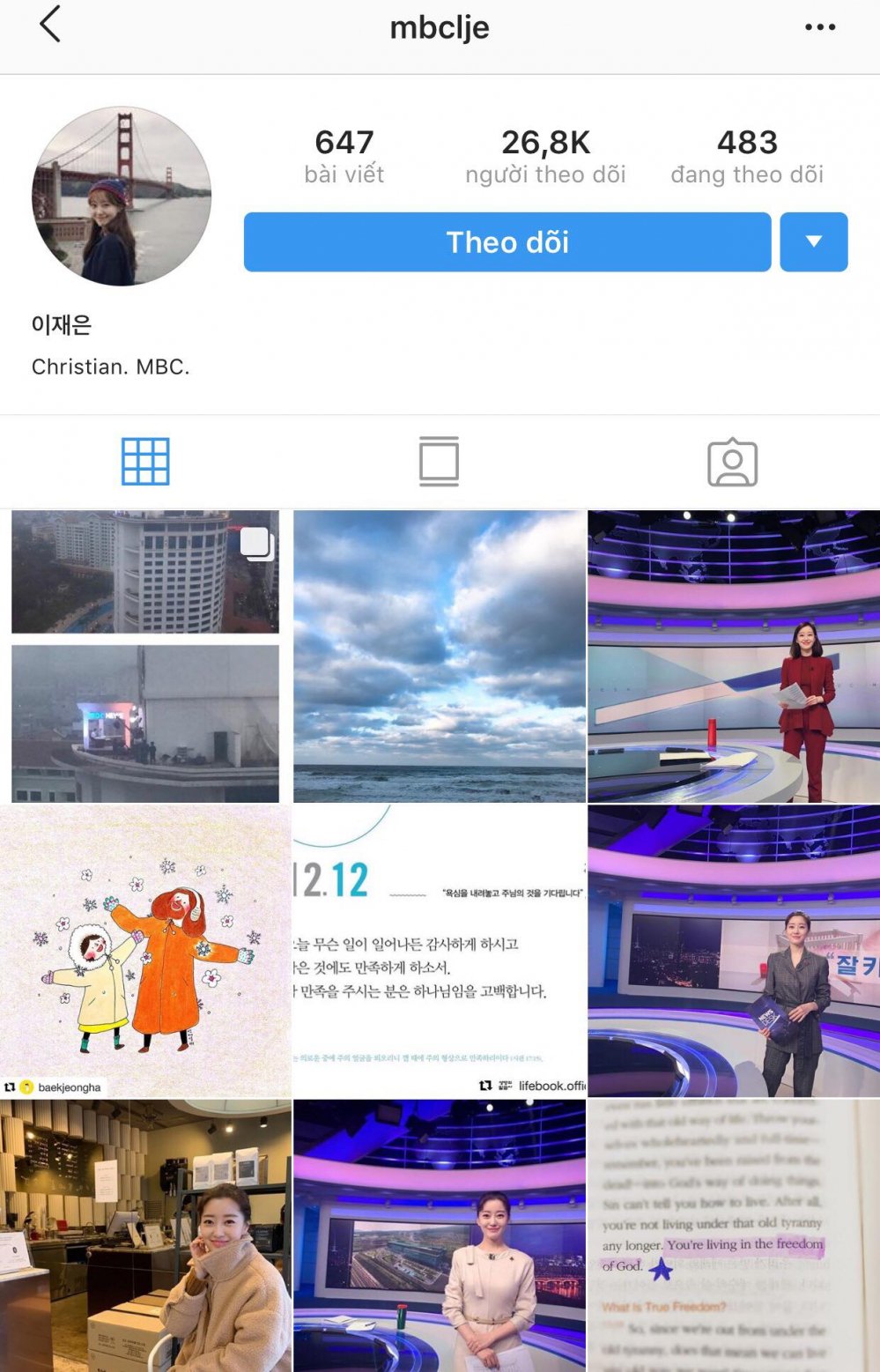This screenshot has height=1372, width=880.
Task: Open the red suit studio post
Action: (x=733, y=656)
